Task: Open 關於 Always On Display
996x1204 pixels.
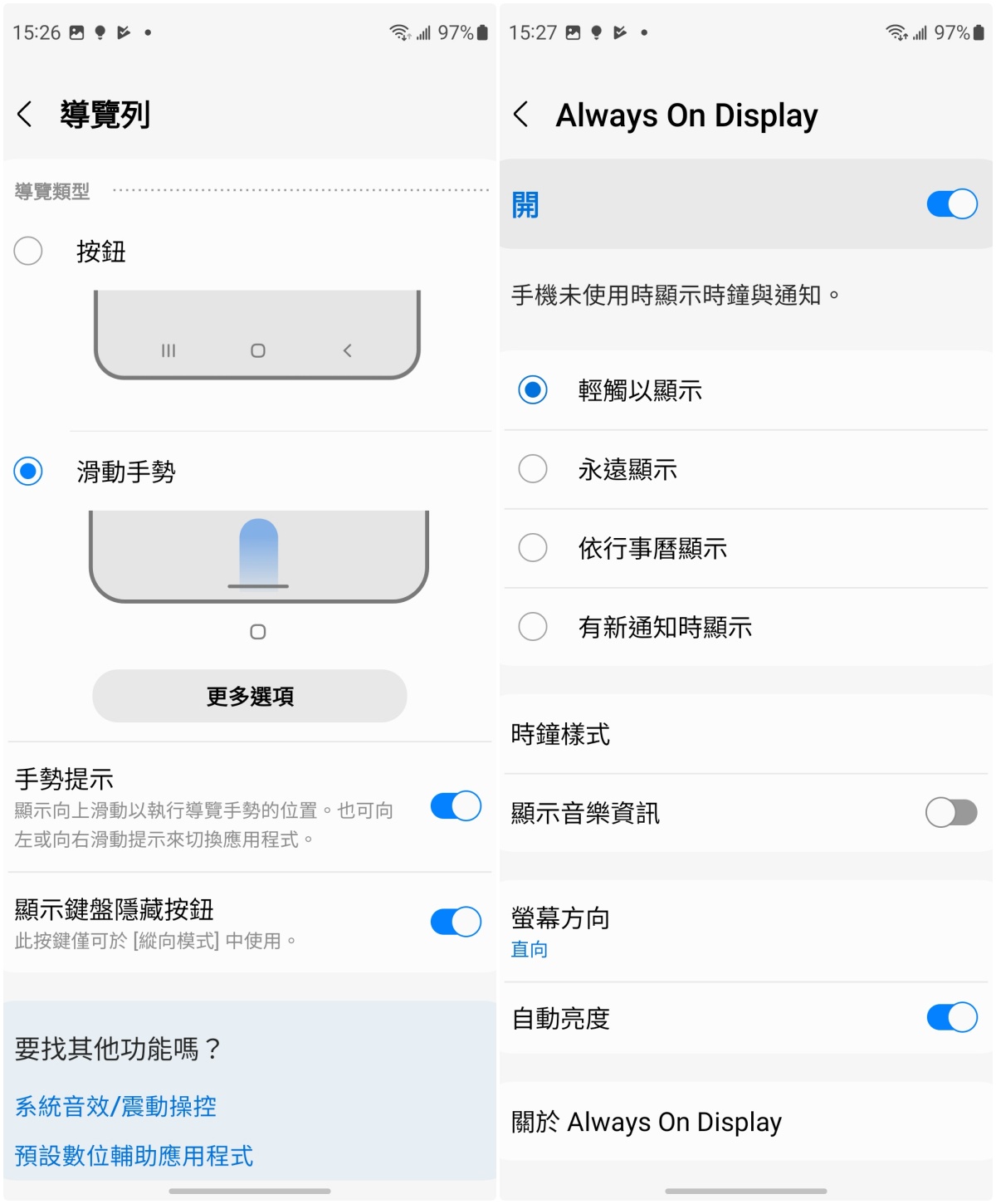Action: coord(647,1122)
